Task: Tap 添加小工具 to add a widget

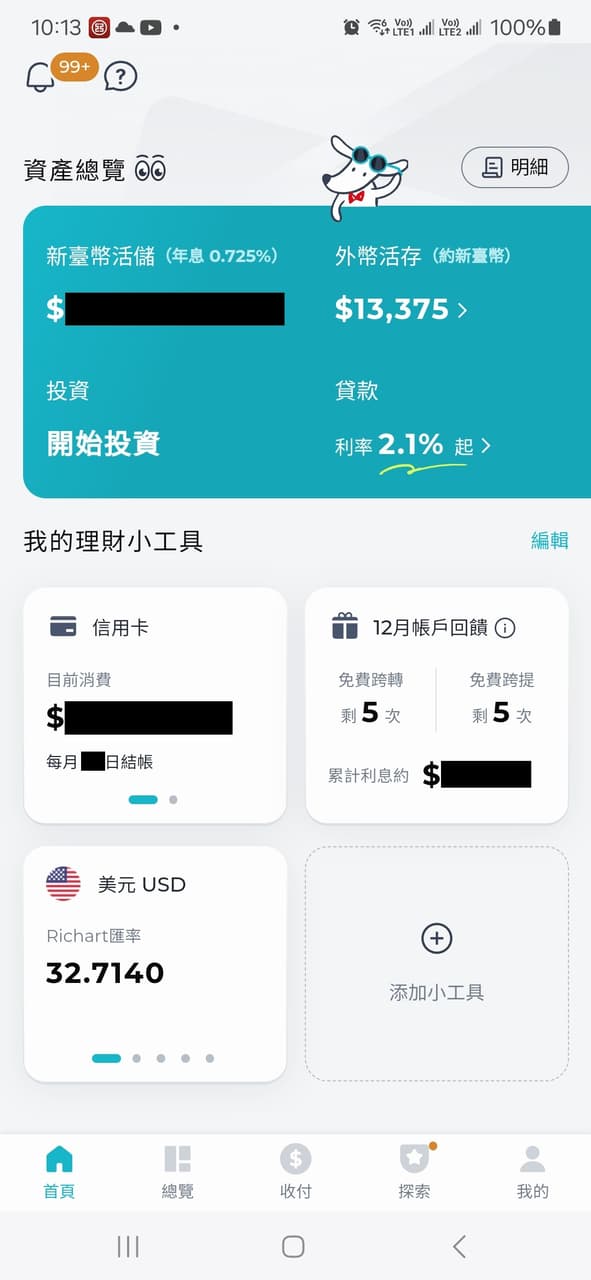Action: (x=437, y=964)
